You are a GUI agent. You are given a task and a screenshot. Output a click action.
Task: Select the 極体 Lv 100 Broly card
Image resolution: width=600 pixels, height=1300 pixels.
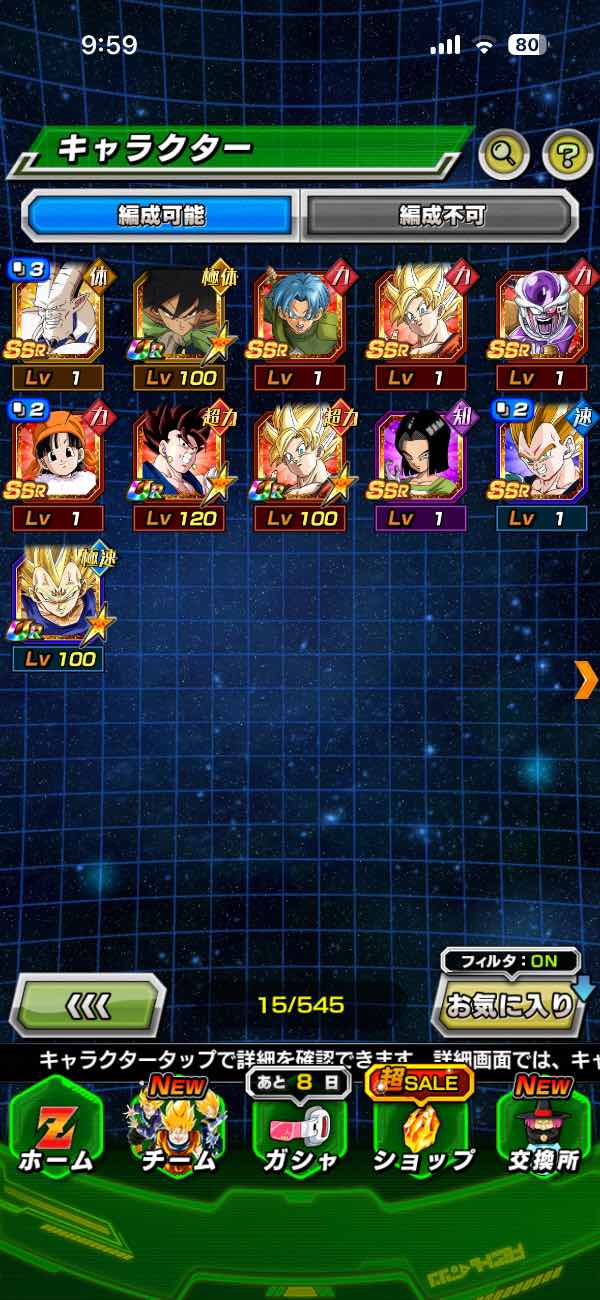click(x=179, y=329)
